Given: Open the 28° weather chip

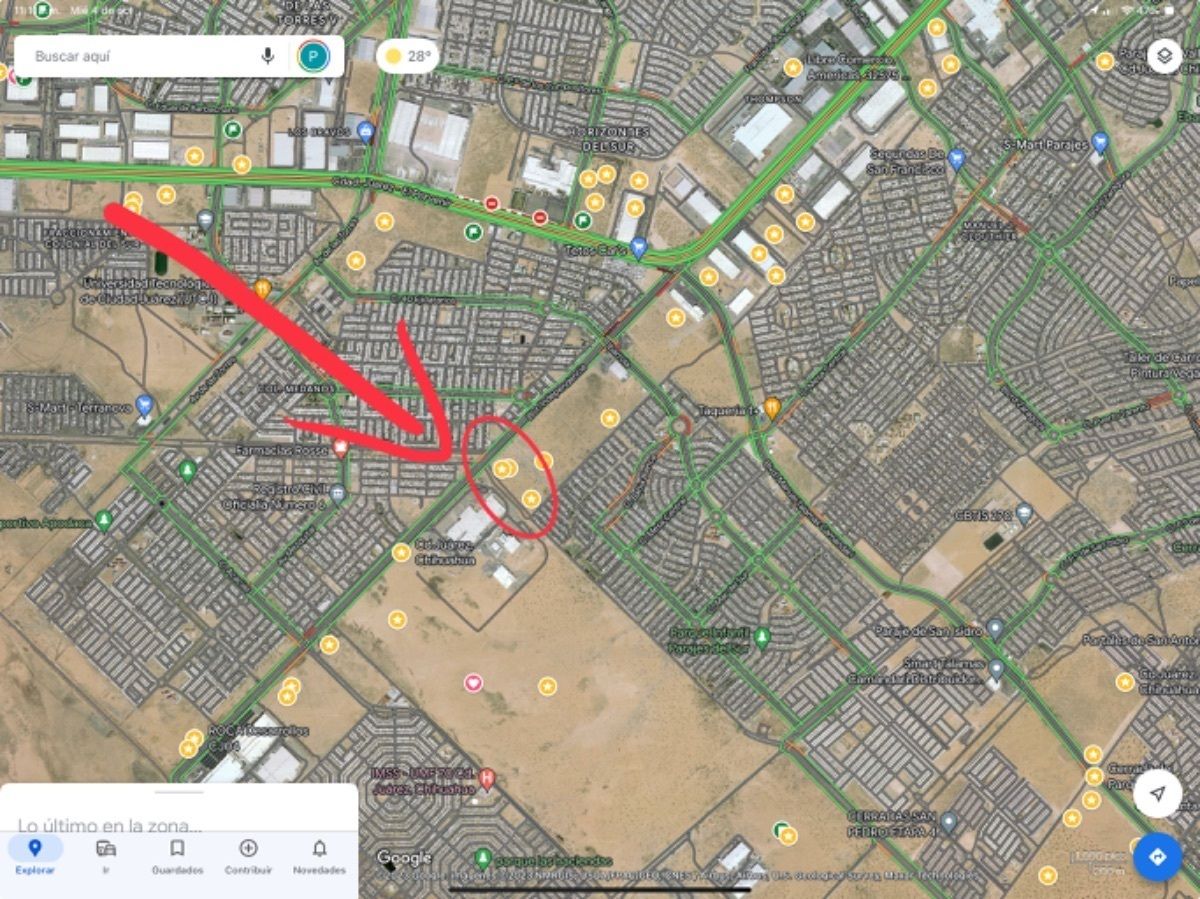Looking at the screenshot, I should click(x=410, y=56).
